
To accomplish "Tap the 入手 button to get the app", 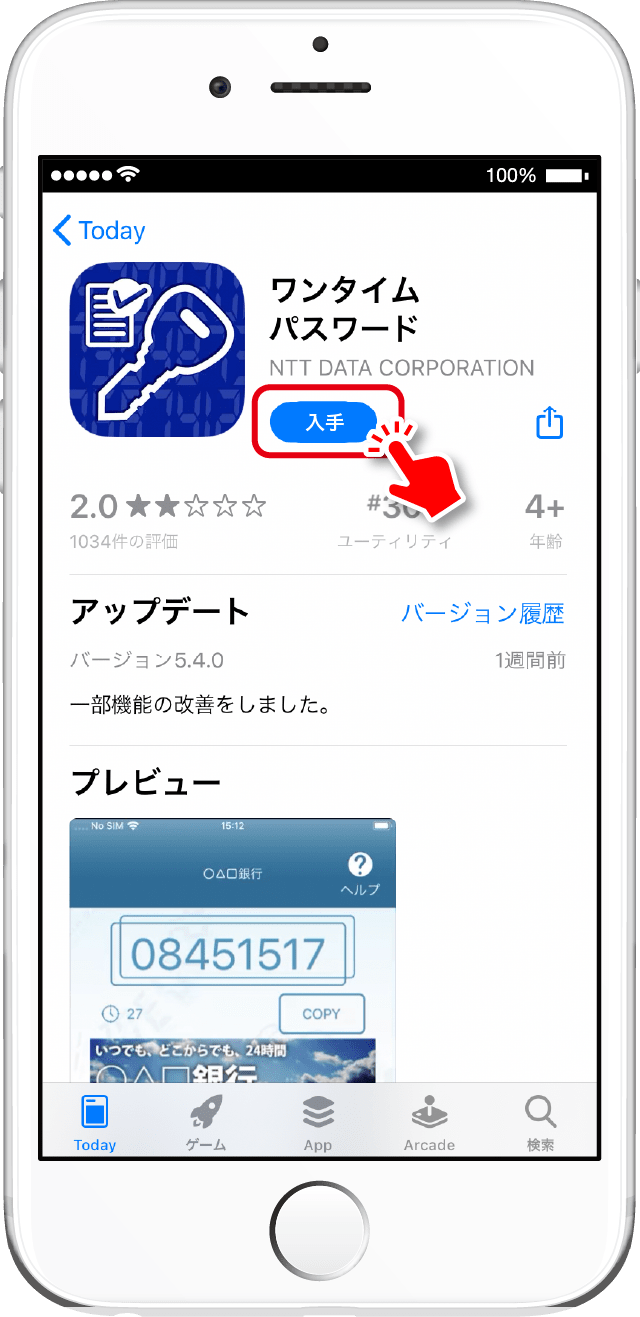I will 324,423.
